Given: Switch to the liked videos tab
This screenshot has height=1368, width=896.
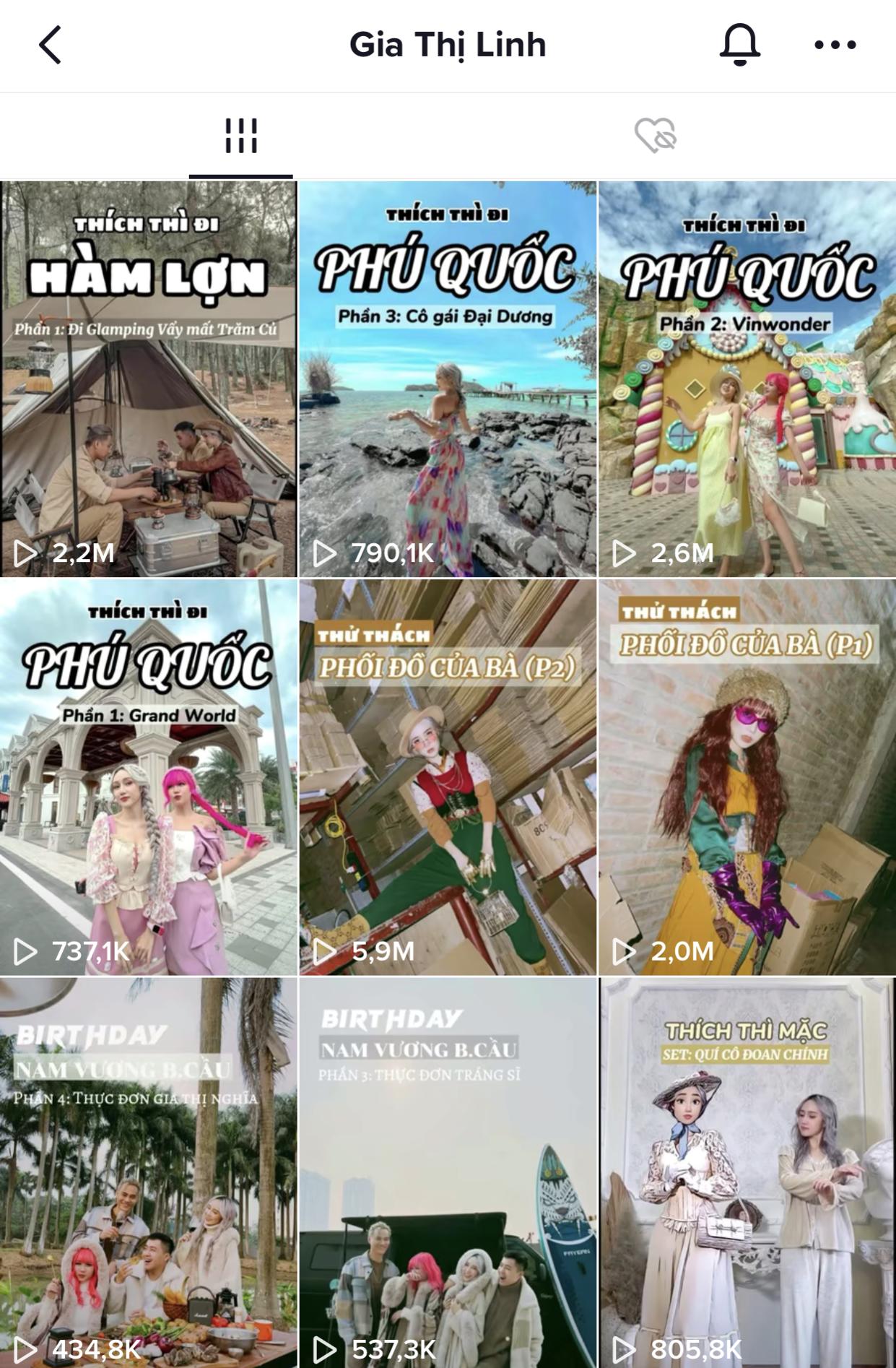Looking at the screenshot, I should pyautogui.click(x=655, y=136).
